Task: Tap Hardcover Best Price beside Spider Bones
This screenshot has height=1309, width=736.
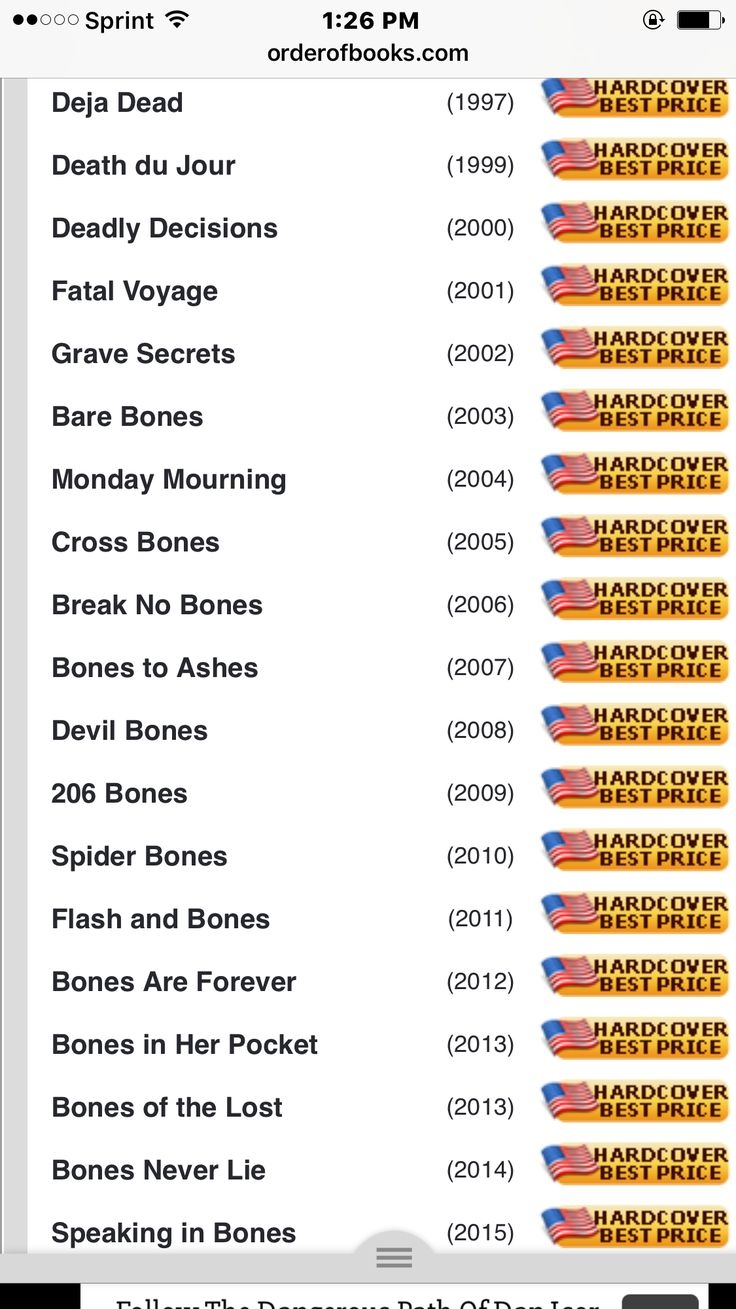Action: (x=635, y=850)
